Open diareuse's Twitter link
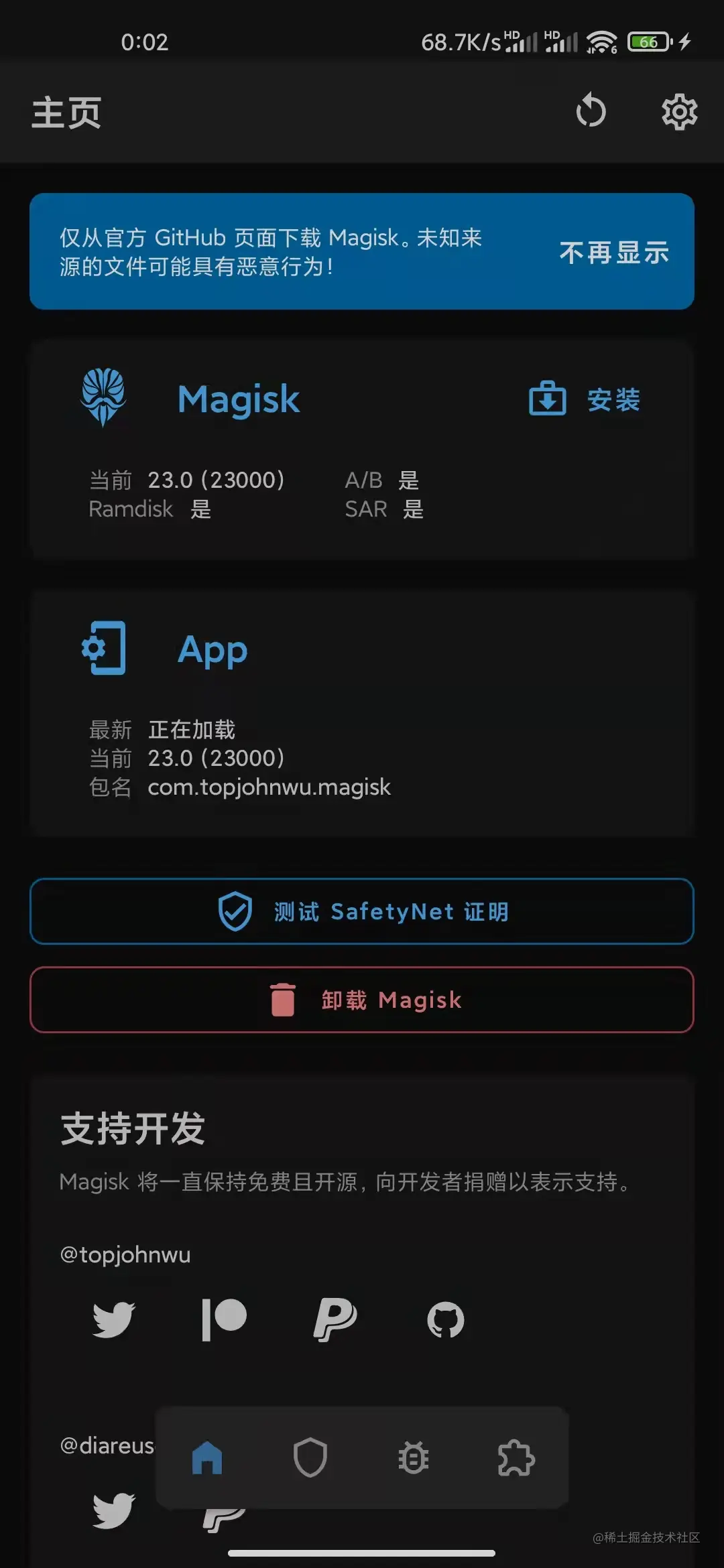The height and width of the screenshot is (1568, 724). [113, 1510]
